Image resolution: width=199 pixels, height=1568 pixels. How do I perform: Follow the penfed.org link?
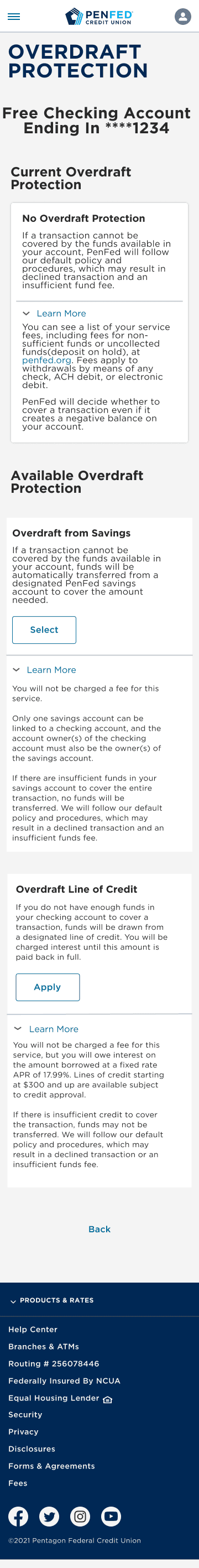click(x=46, y=360)
